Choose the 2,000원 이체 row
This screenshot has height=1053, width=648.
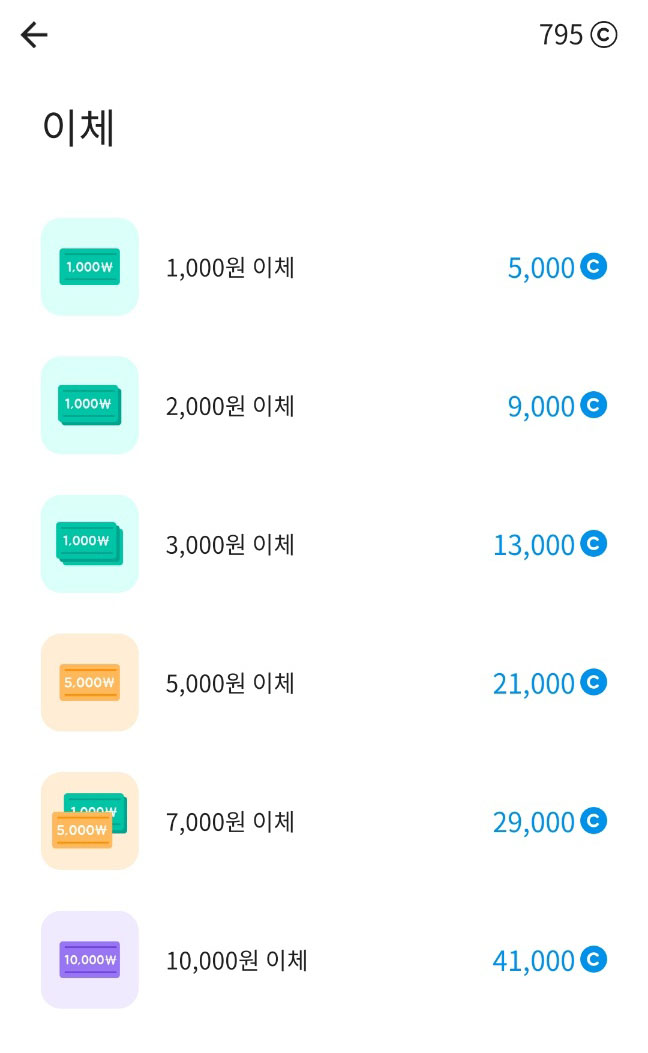(x=324, y=406)
